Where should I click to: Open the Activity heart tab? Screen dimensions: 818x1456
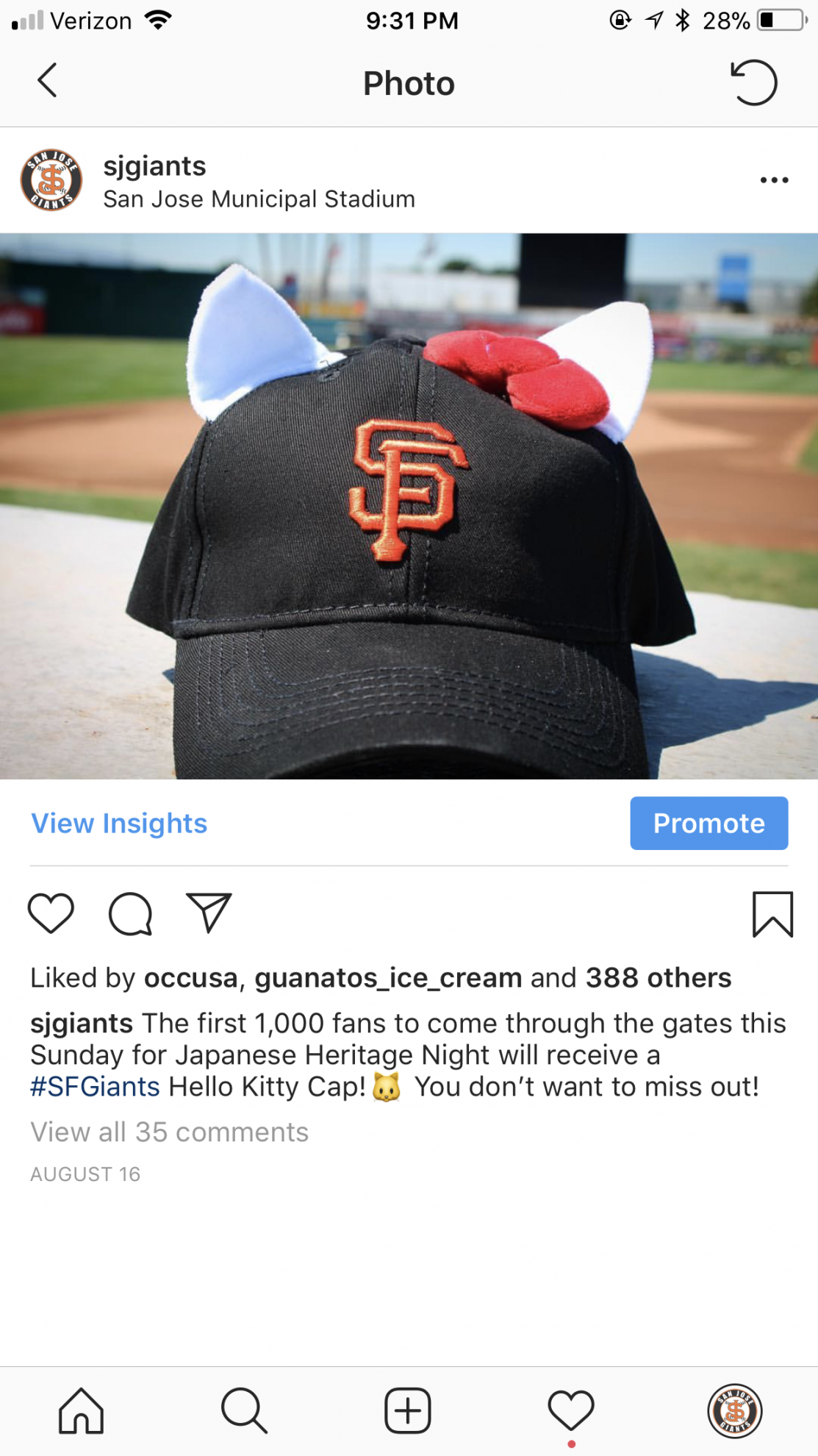tap(571, 1411)
